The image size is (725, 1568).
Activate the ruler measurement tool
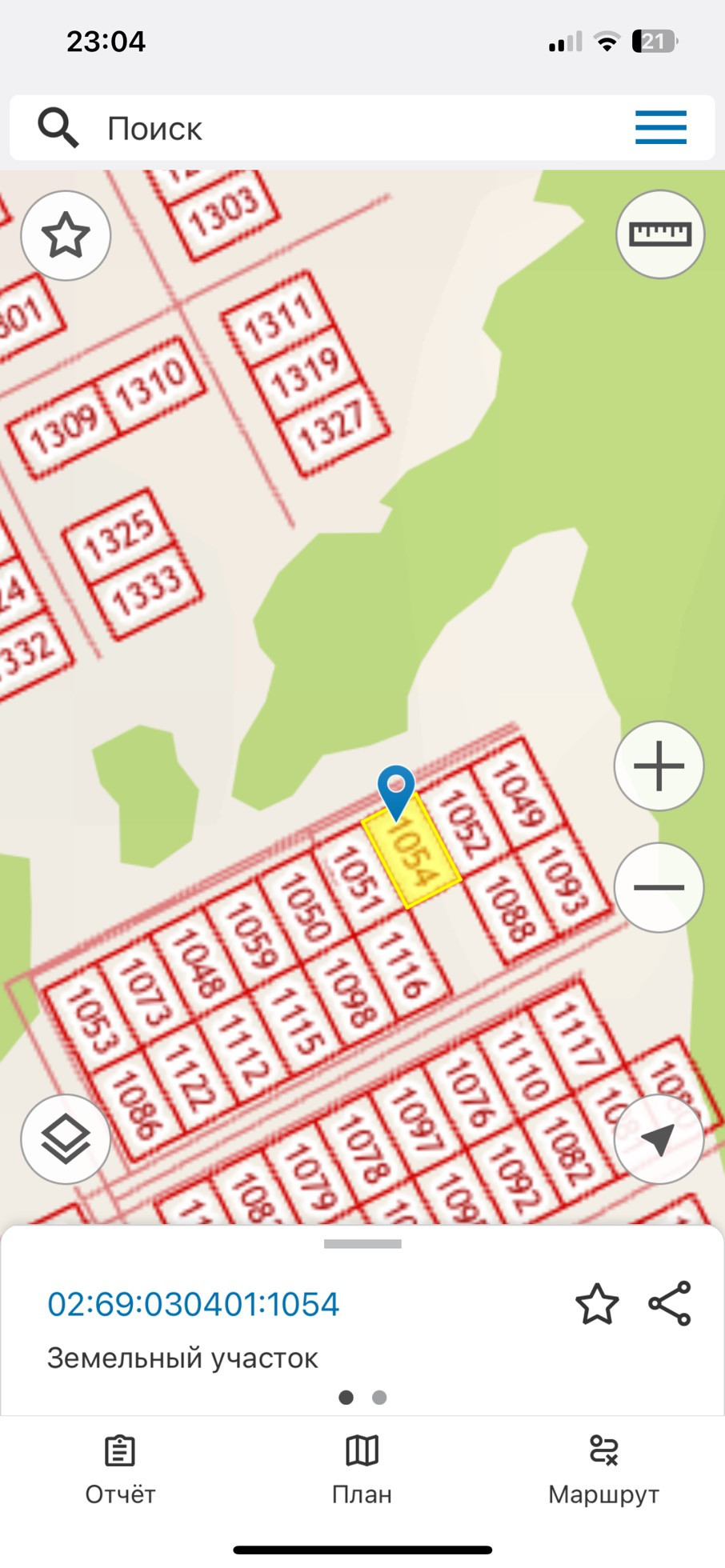pos(659,234)
